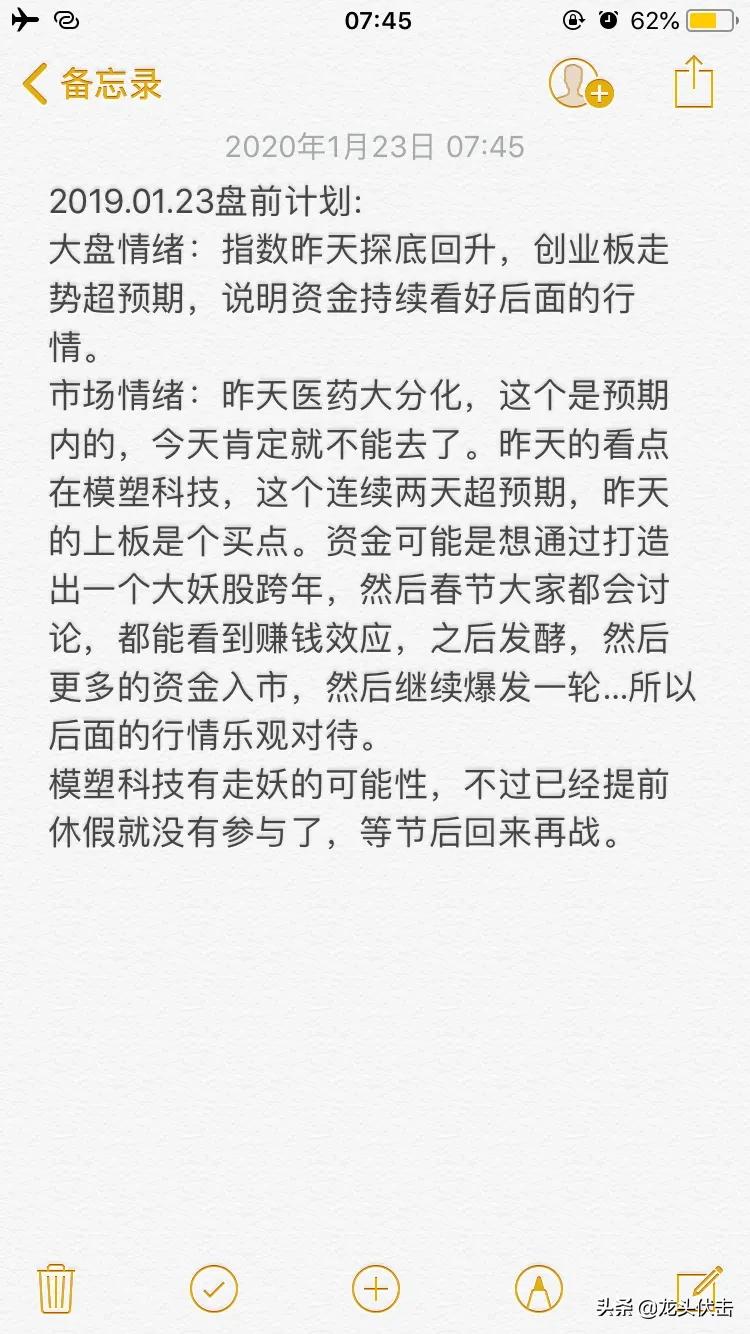
Task: Add people to this note
Action: (580, 83)
